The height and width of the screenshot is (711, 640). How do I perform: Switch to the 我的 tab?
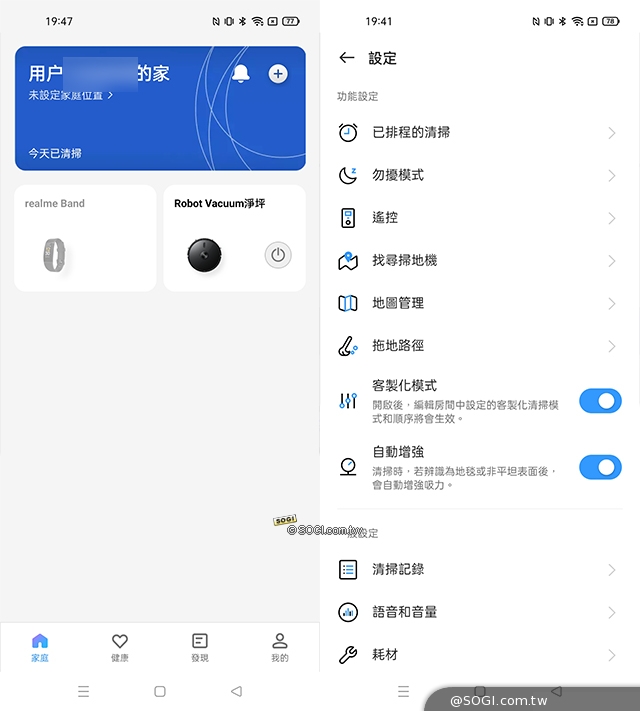pyautogui.click(x=280, y=647)
